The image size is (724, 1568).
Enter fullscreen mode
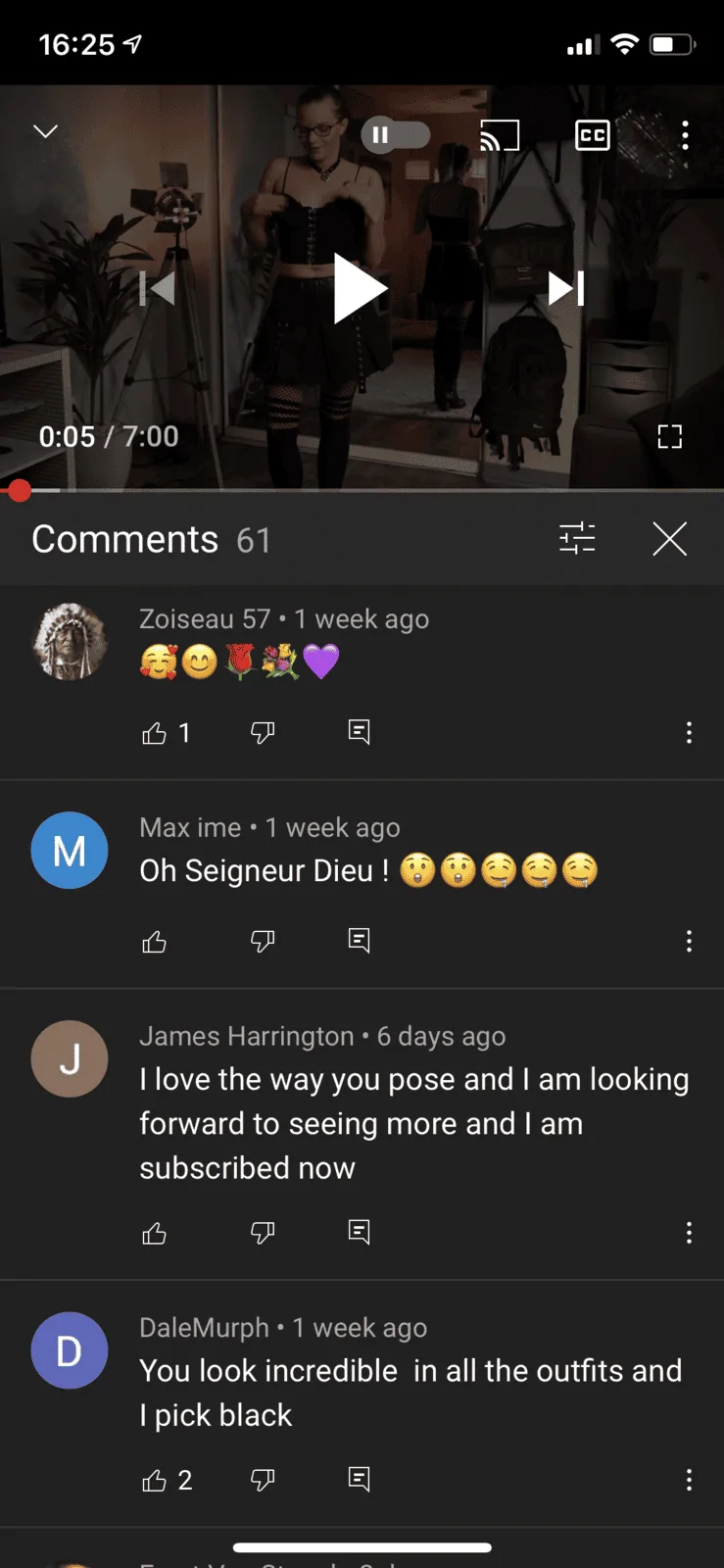[x=669, y=437]
